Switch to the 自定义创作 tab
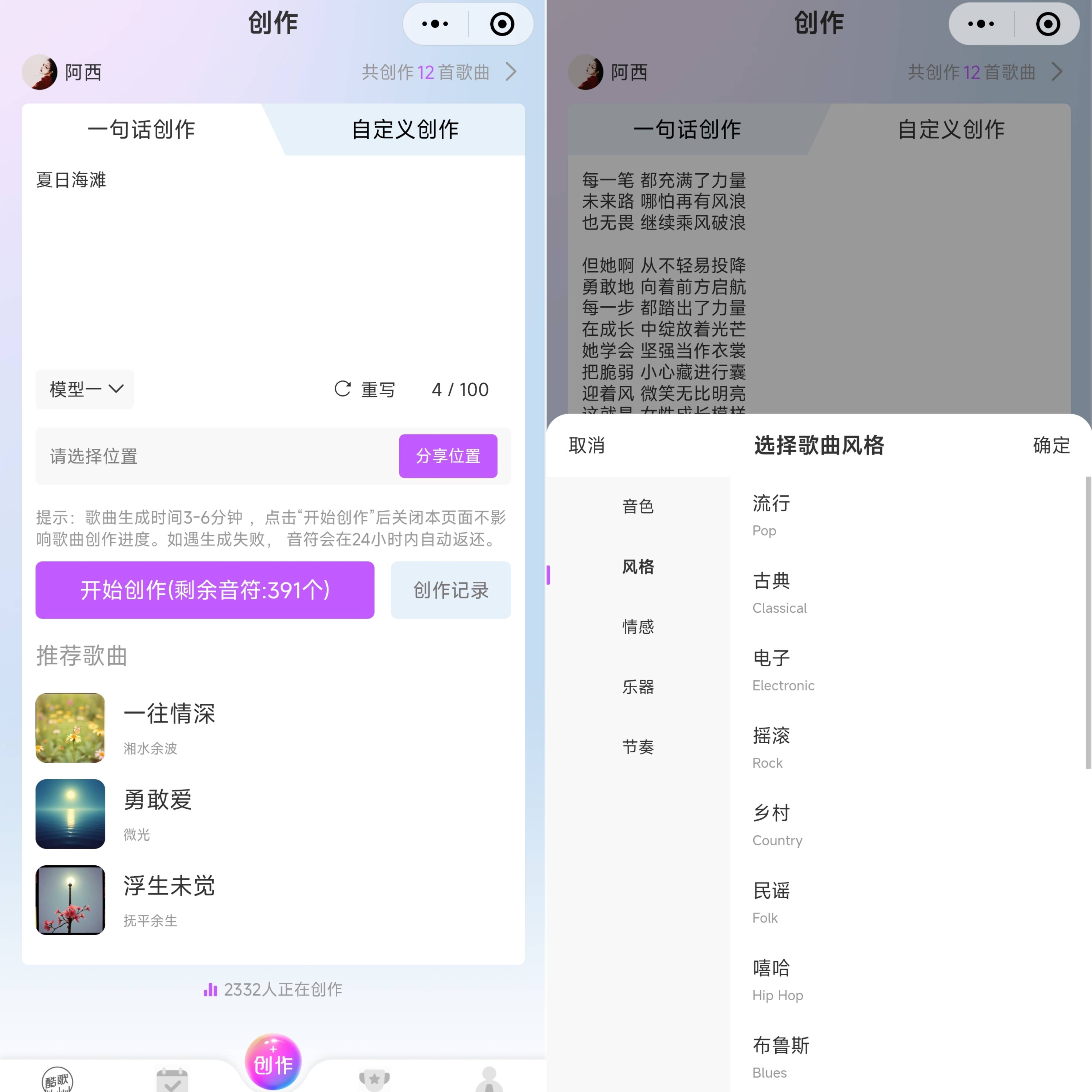The height and width of the screenshot is (1092, 1092). point(405,129)
